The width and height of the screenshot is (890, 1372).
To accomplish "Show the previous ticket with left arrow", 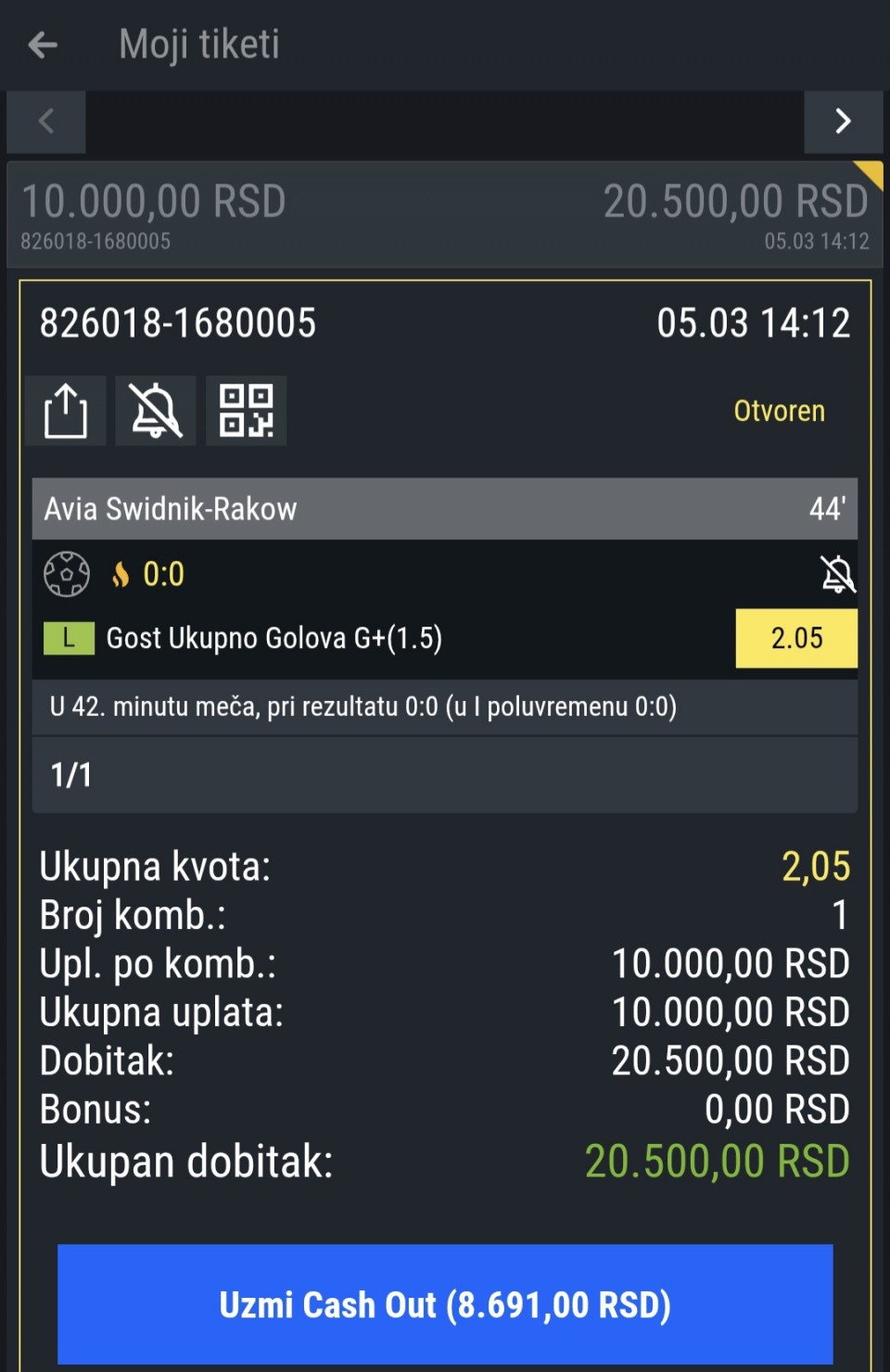I will point(46,121).
